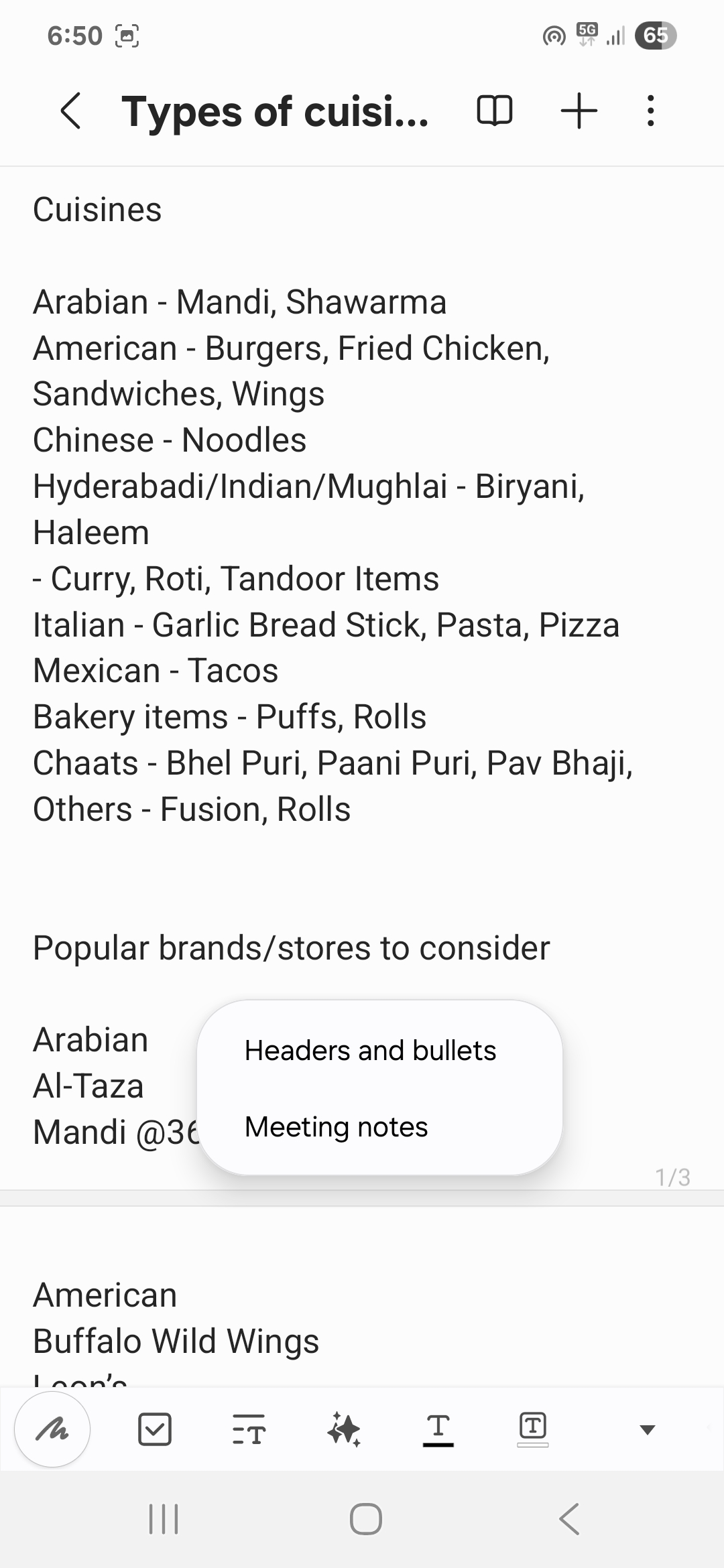Insert a text box
This screenshot has height=1568, width=724.
point(533,1430)
